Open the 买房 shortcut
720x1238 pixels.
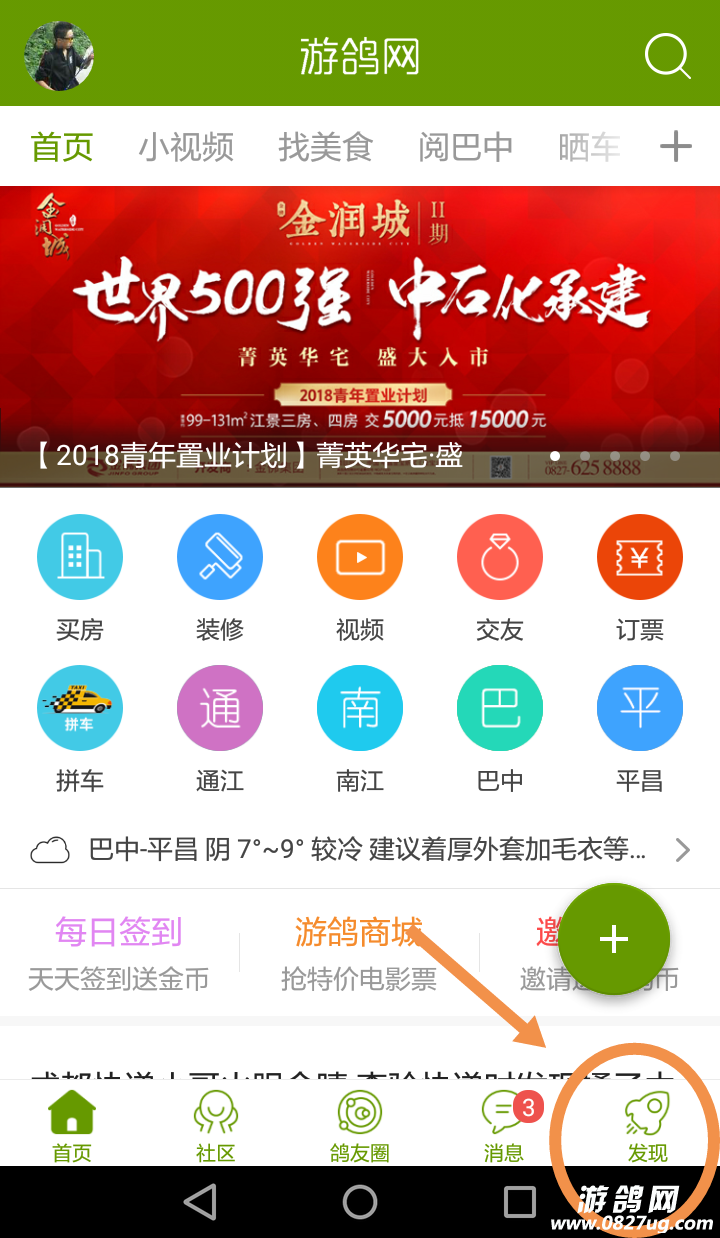click(80, 575)
